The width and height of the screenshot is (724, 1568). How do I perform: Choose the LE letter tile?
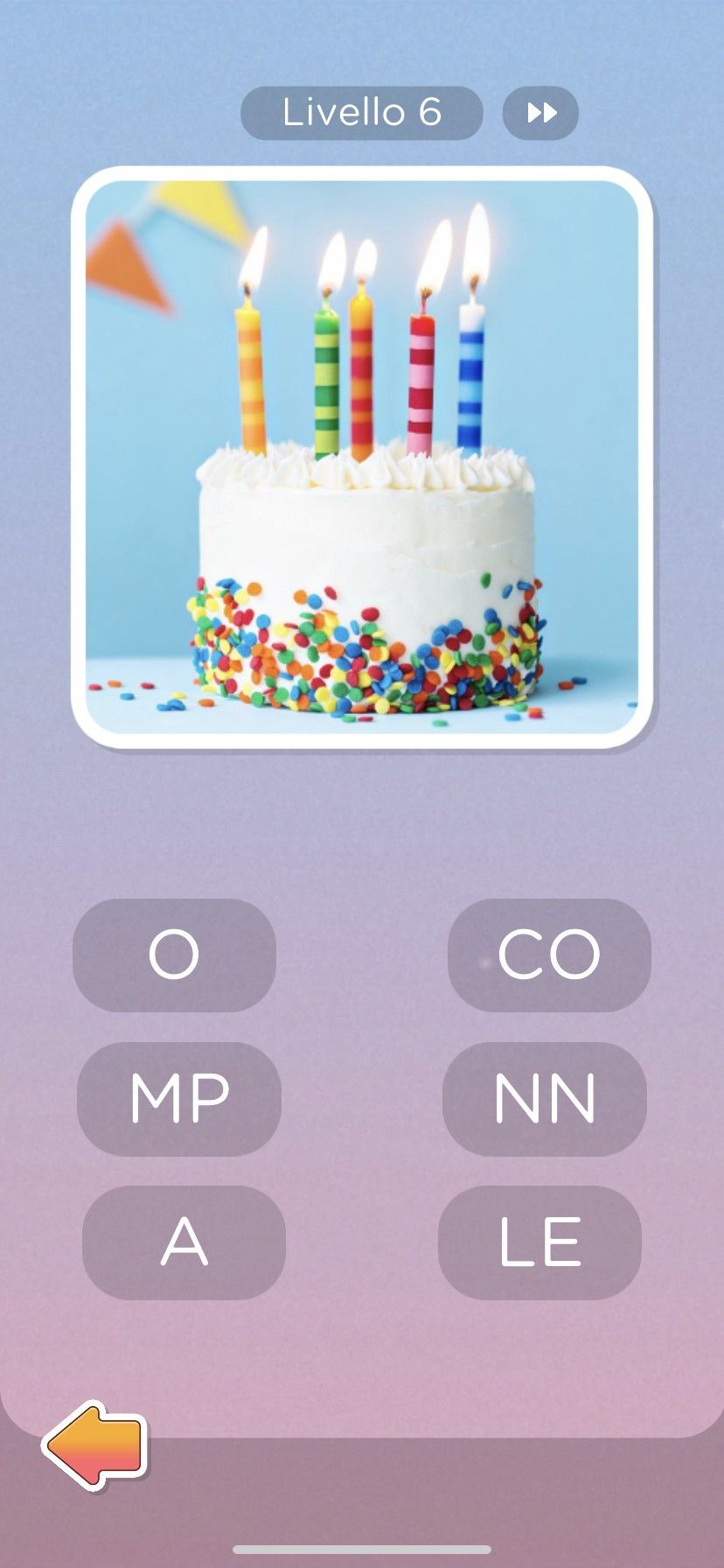tap(540, 1242)
